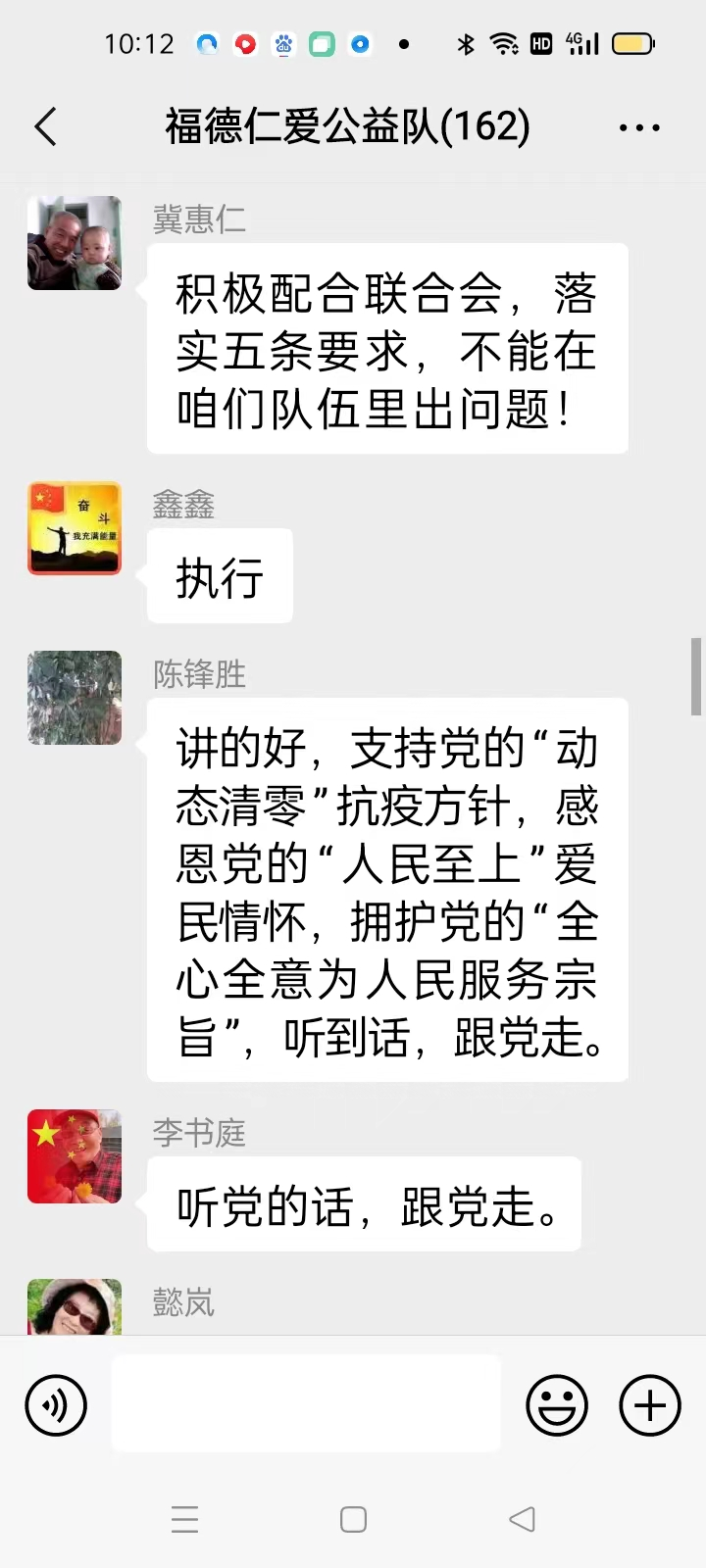Open the emoji picker
Image resolution: width=706 pixels, height=1568 pixels.
(x=557, y=1405)
